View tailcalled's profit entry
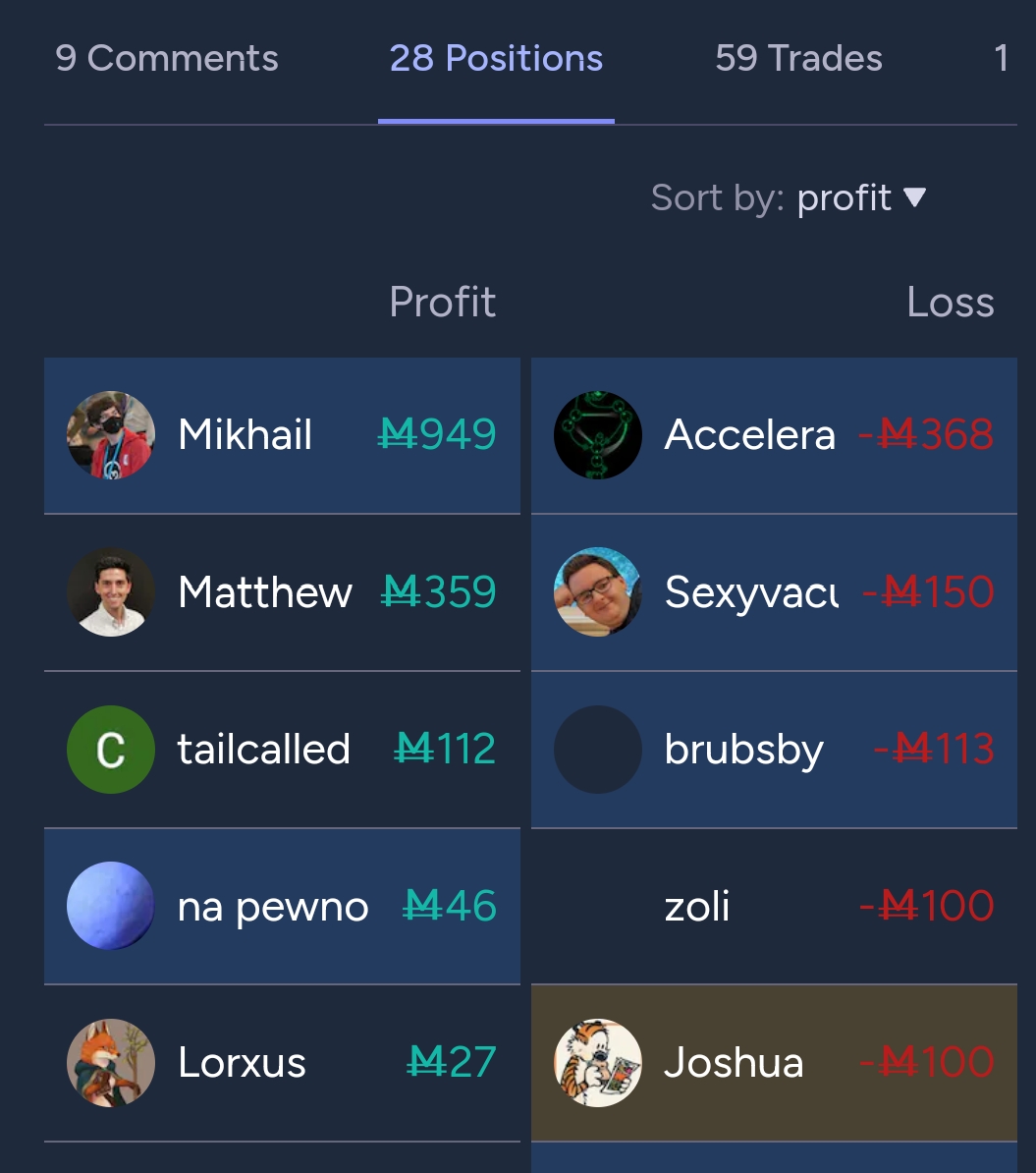1036x1173 pixels. [x=282, y=750]
